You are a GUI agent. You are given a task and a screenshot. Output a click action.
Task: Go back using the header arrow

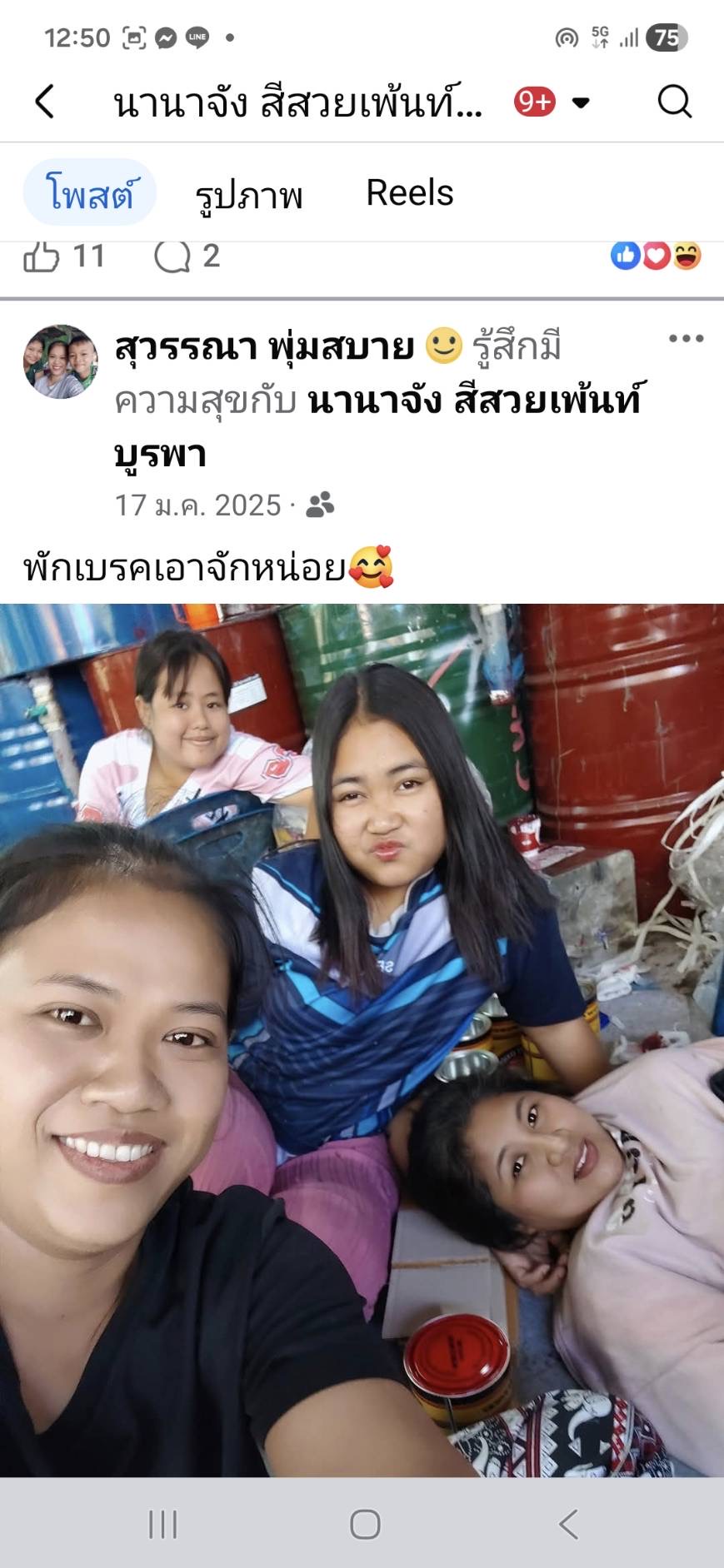point(45,102)
